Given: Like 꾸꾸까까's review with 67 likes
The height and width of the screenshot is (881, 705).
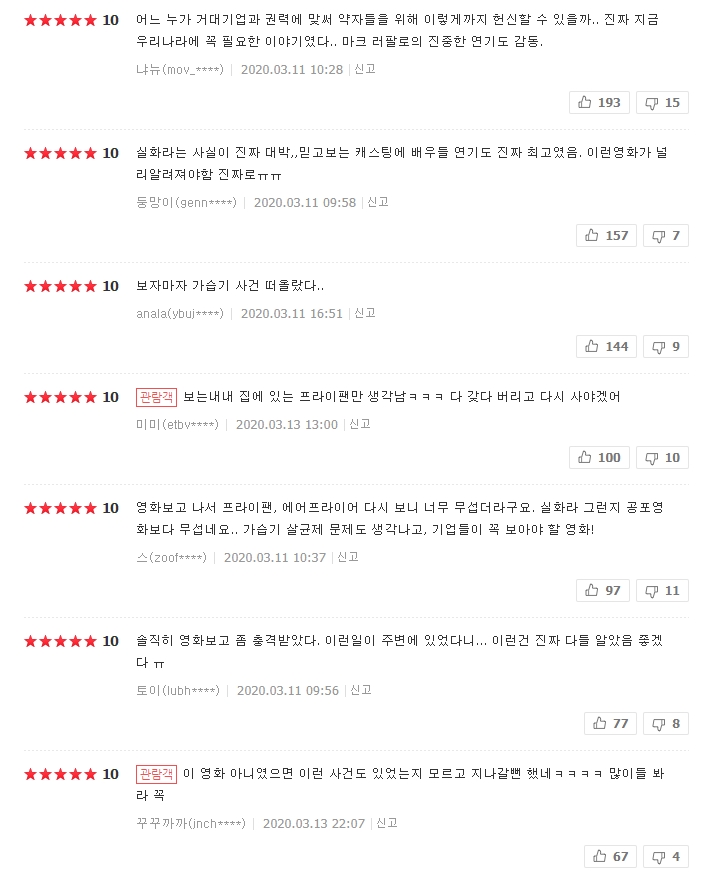Looking at the screenshot, I should [x=609, y=856].
